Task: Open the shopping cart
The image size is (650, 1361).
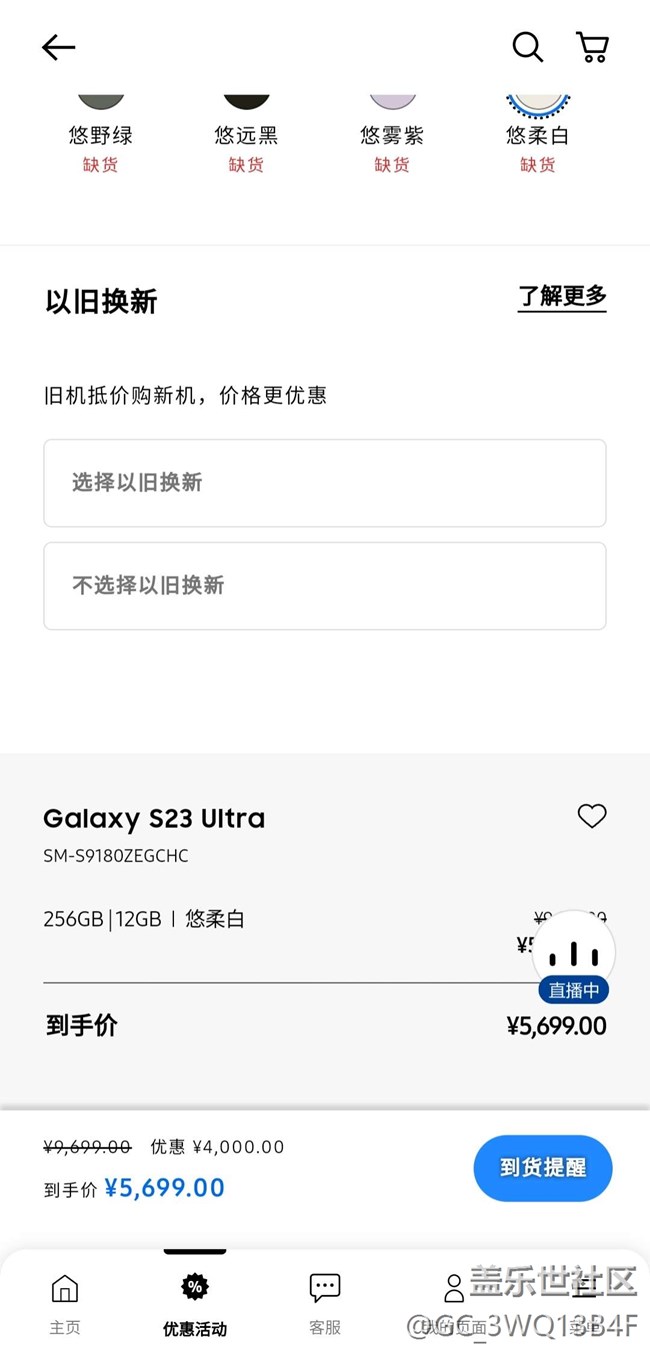Action: pyautogui.click(x=592, y=46)
